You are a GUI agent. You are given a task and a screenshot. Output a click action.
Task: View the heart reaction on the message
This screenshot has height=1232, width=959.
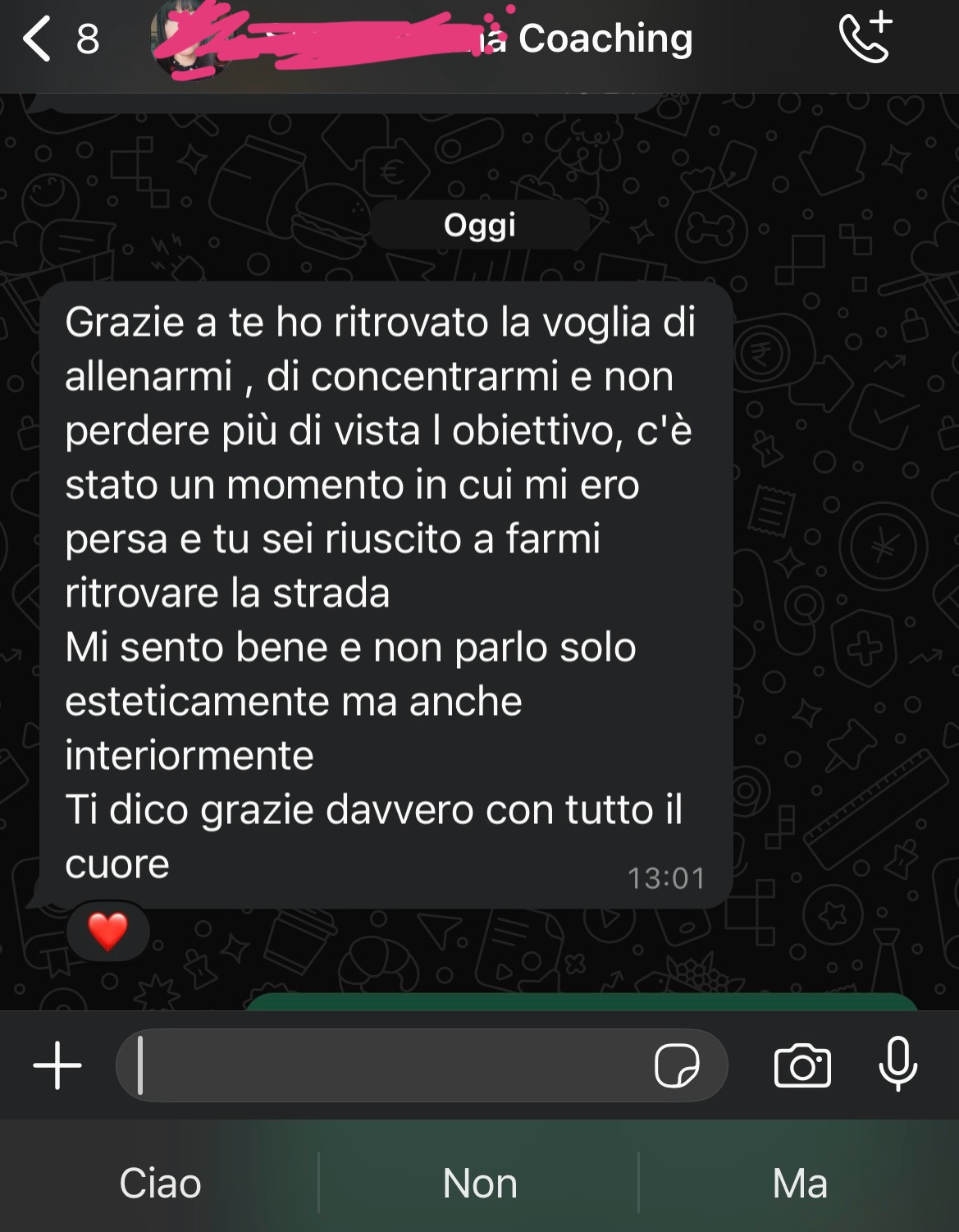pos(107,931)
